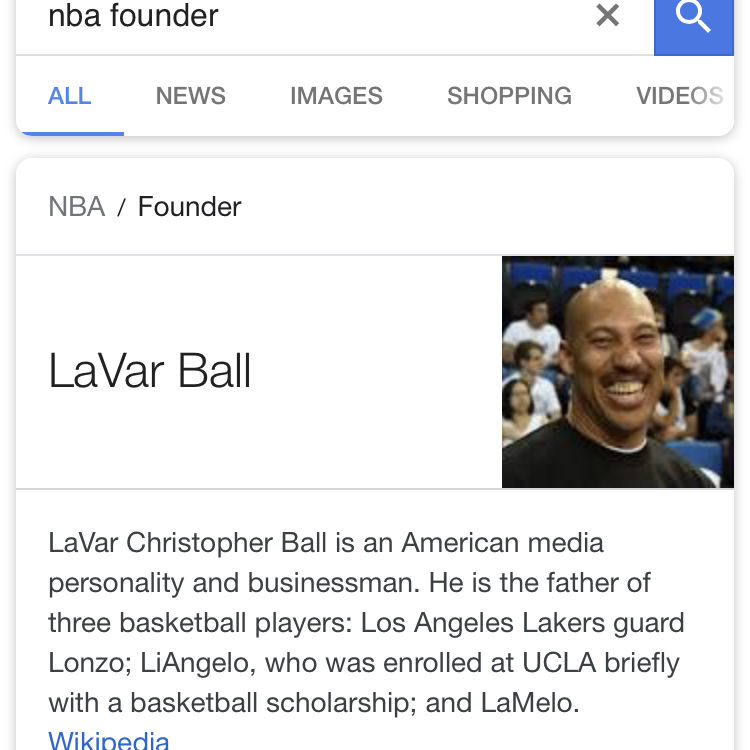Select the All results tab

click(70, 96)
